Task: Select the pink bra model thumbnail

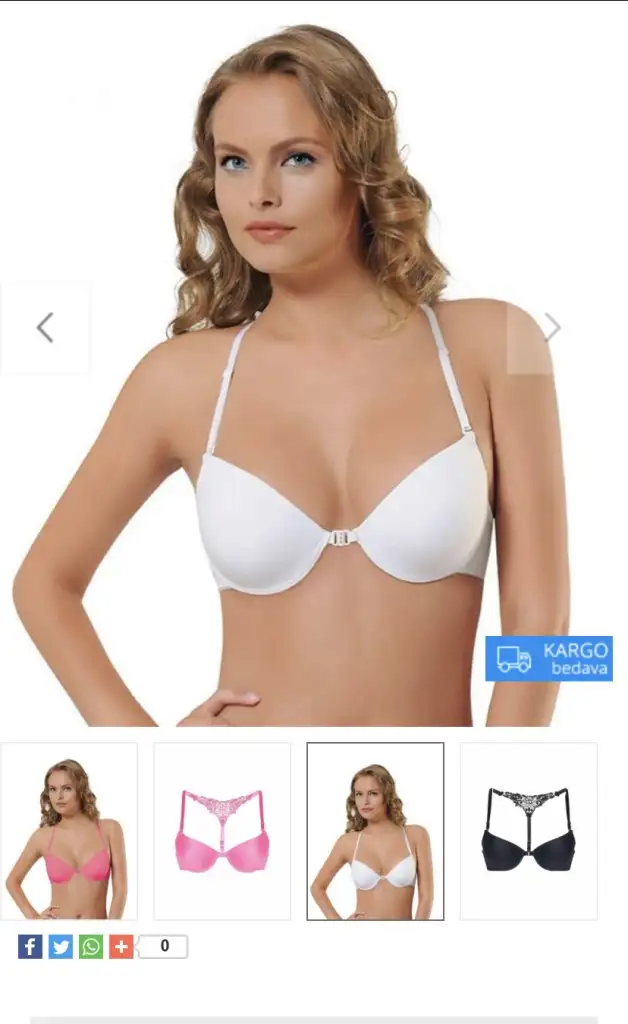Action: point(69,831)
